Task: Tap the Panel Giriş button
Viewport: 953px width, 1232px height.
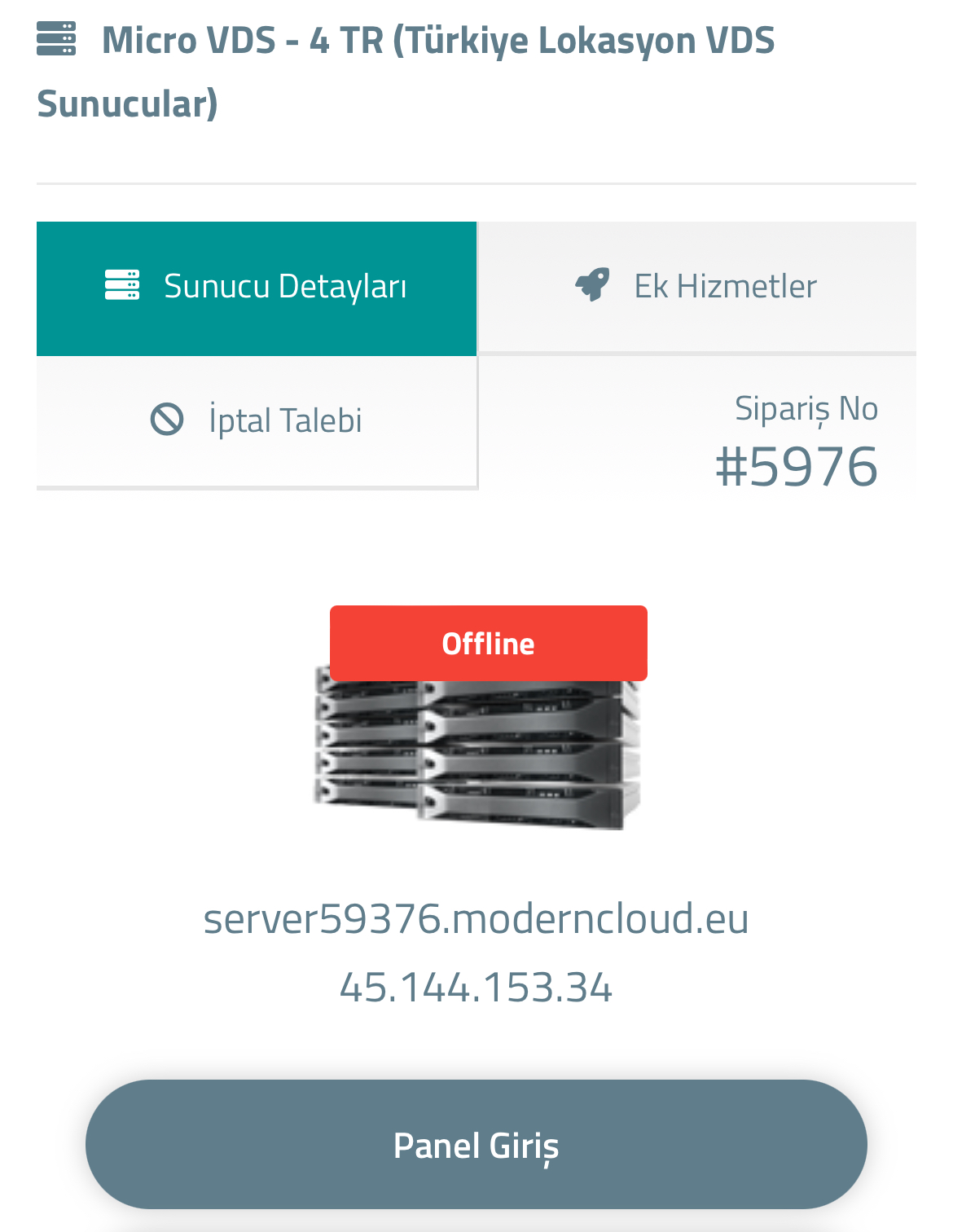Action: point(476,1144)
